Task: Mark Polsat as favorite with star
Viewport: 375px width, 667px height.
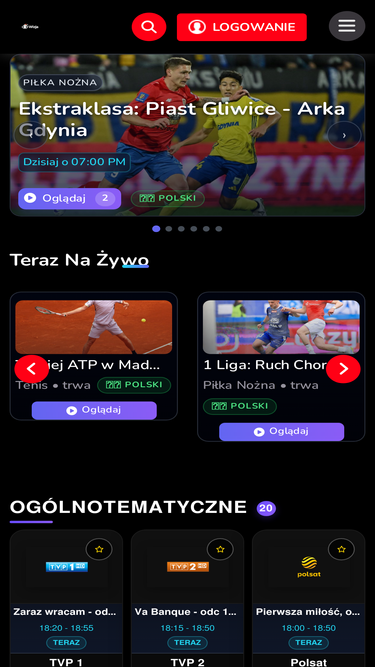Action: click(x=341, y=549)
